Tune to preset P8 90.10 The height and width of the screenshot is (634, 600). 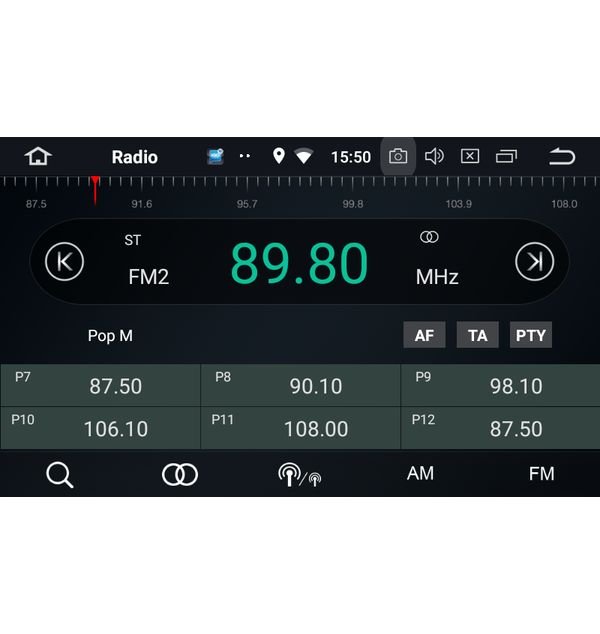point(300,386)
